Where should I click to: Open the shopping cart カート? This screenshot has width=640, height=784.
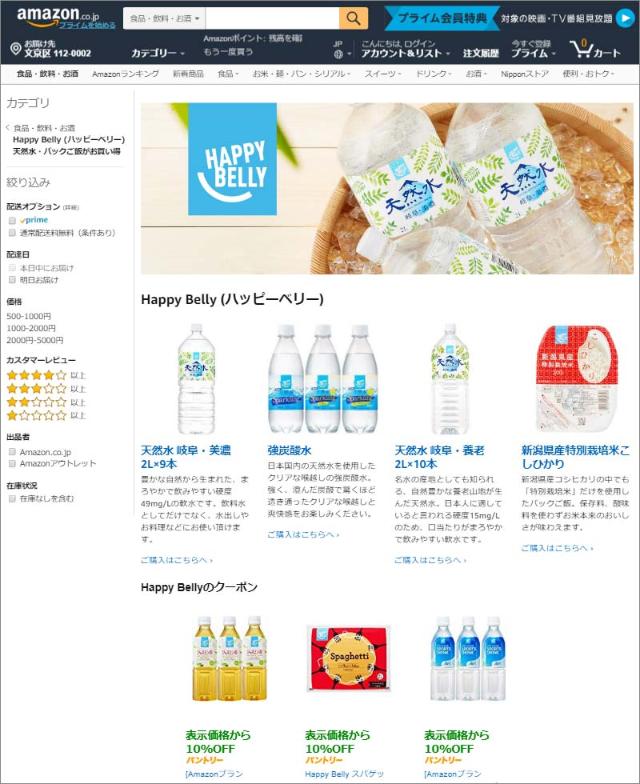(x=596, y=49)
